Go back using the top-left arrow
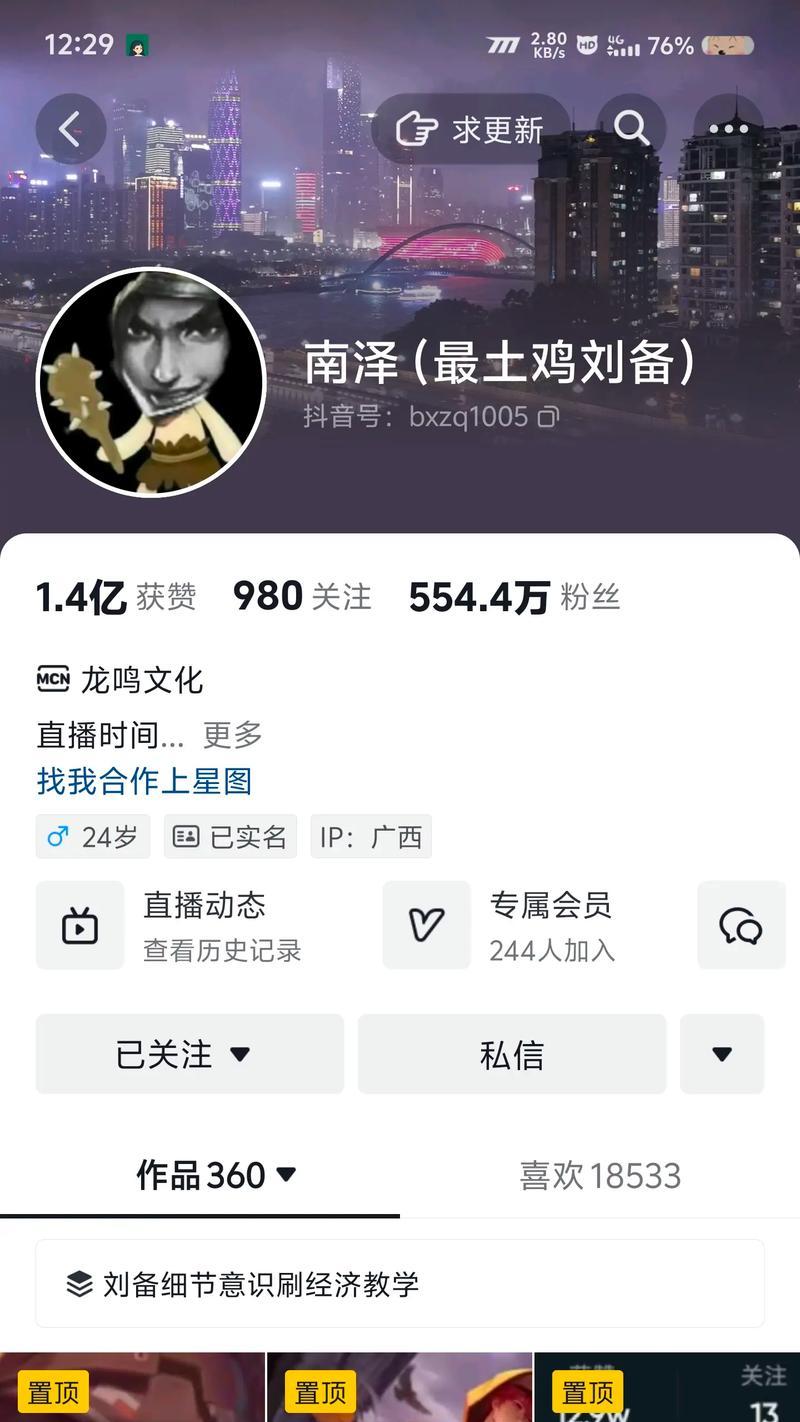800x1422 pixels. [x=70, y=129]
